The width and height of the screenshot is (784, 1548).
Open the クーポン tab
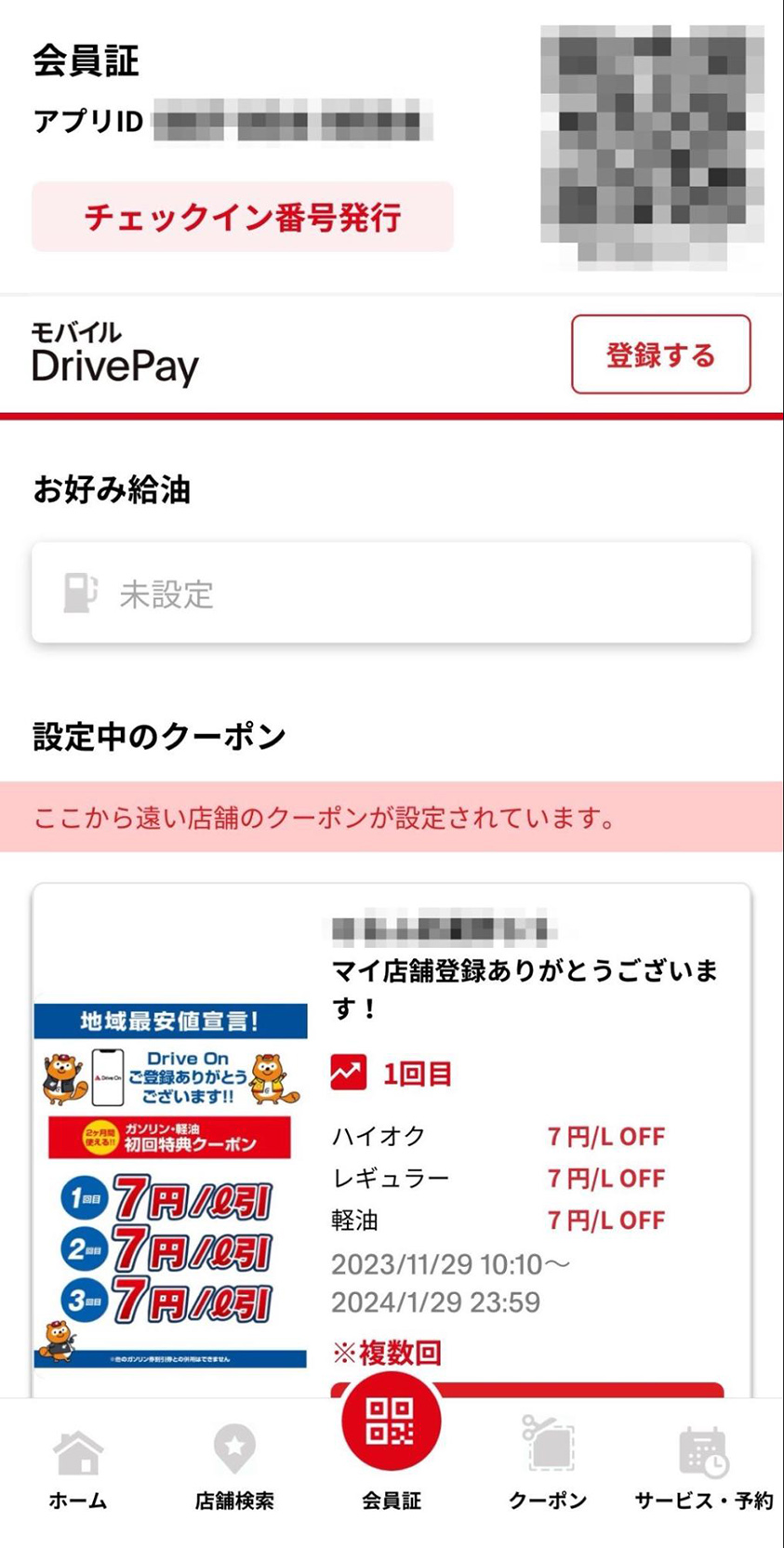(x=548, y=1468)
